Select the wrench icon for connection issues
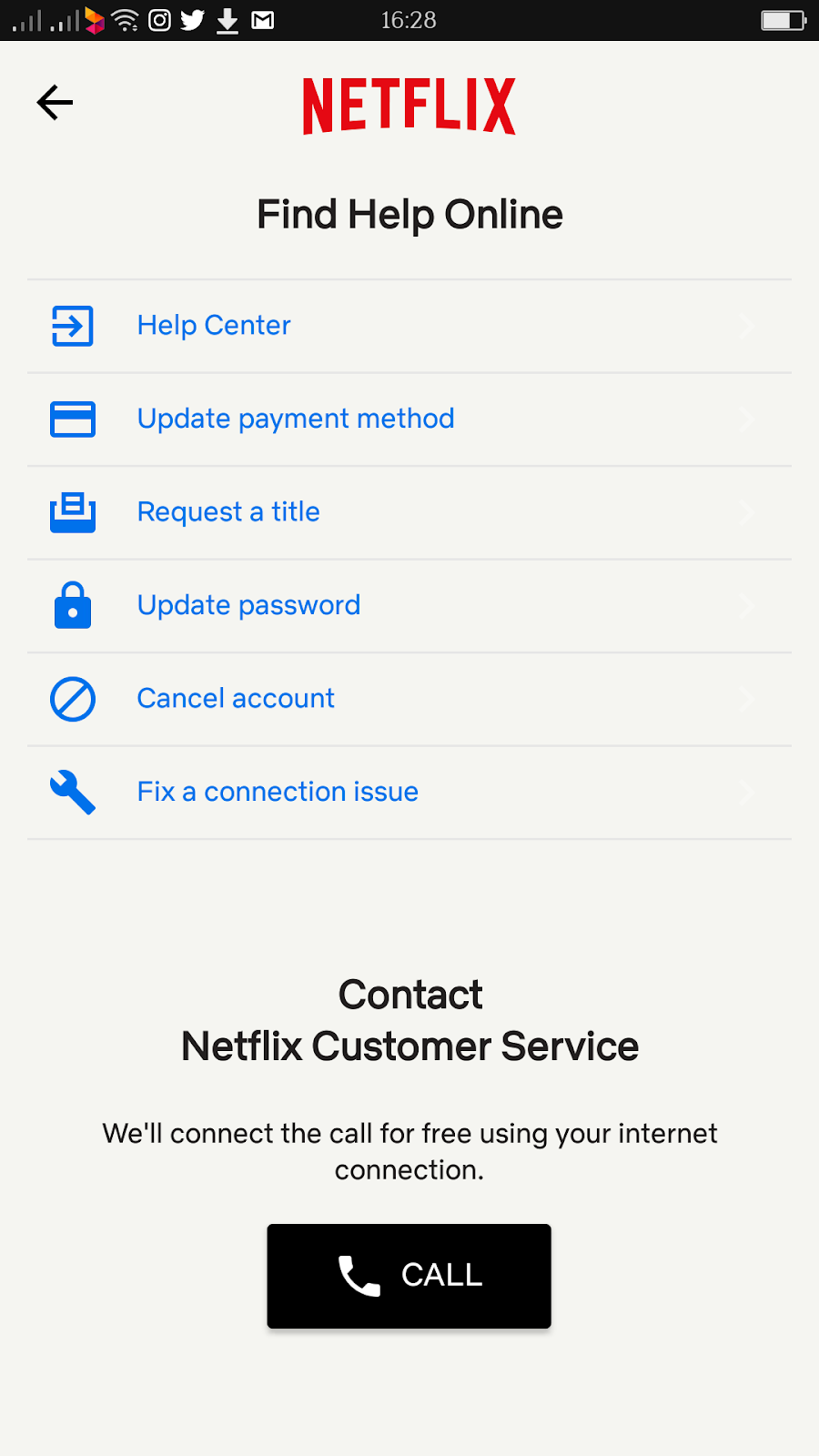 [x=72, y=792]
